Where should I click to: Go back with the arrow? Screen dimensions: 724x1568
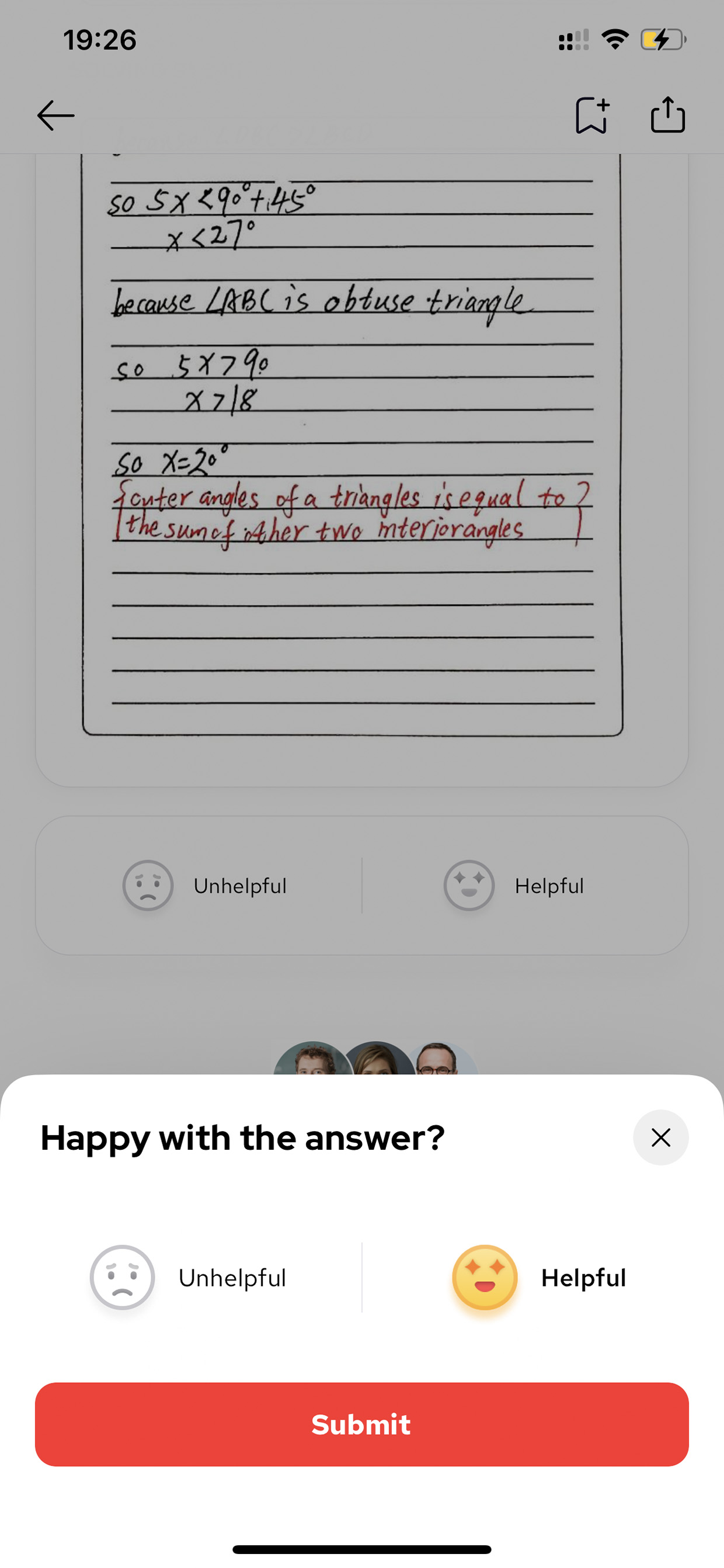click(56, 116)
